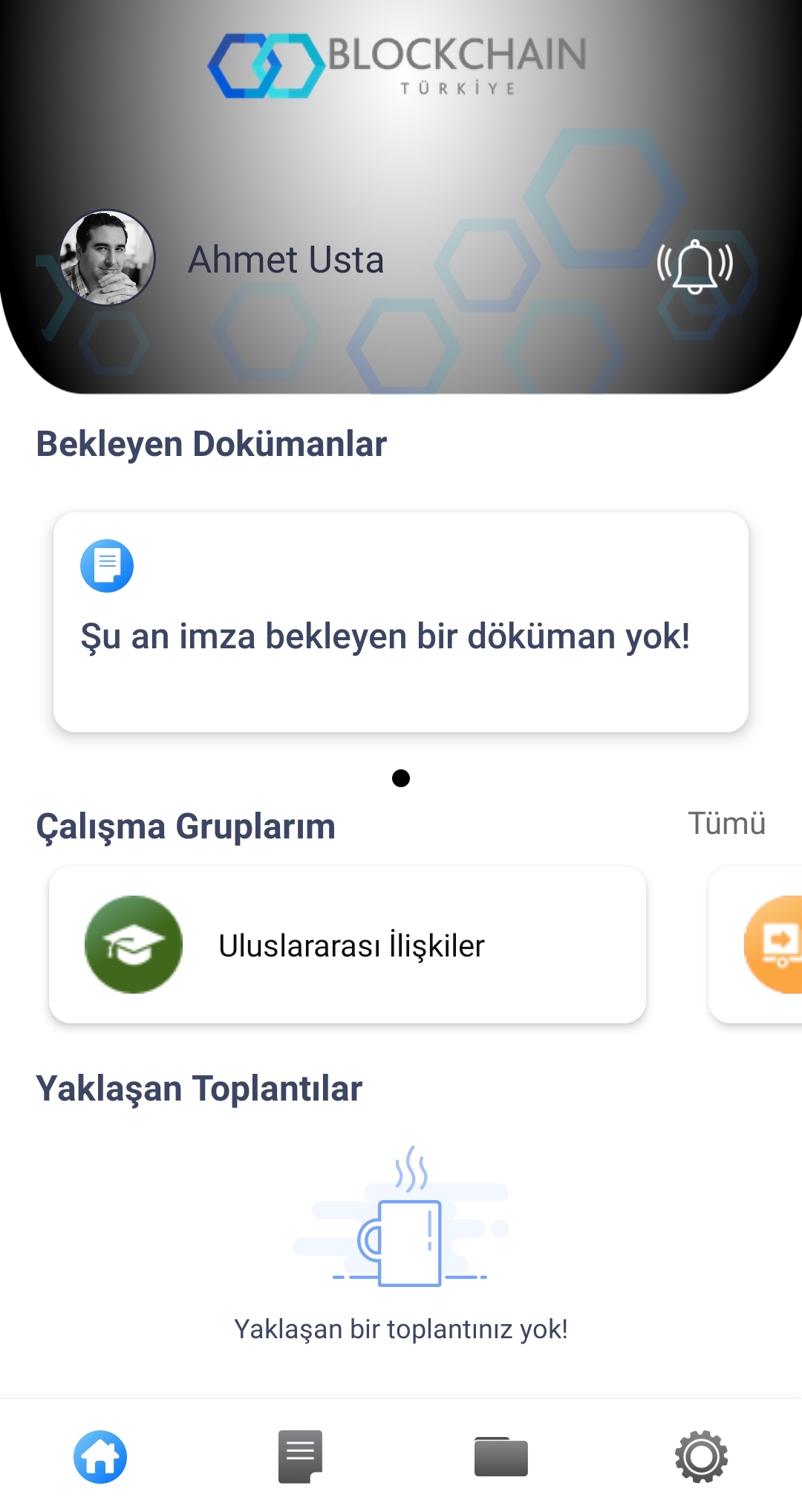Viewport: 802px width, 1512px height.
Task: Open the settings gear tab
Action: (701, 1456)
